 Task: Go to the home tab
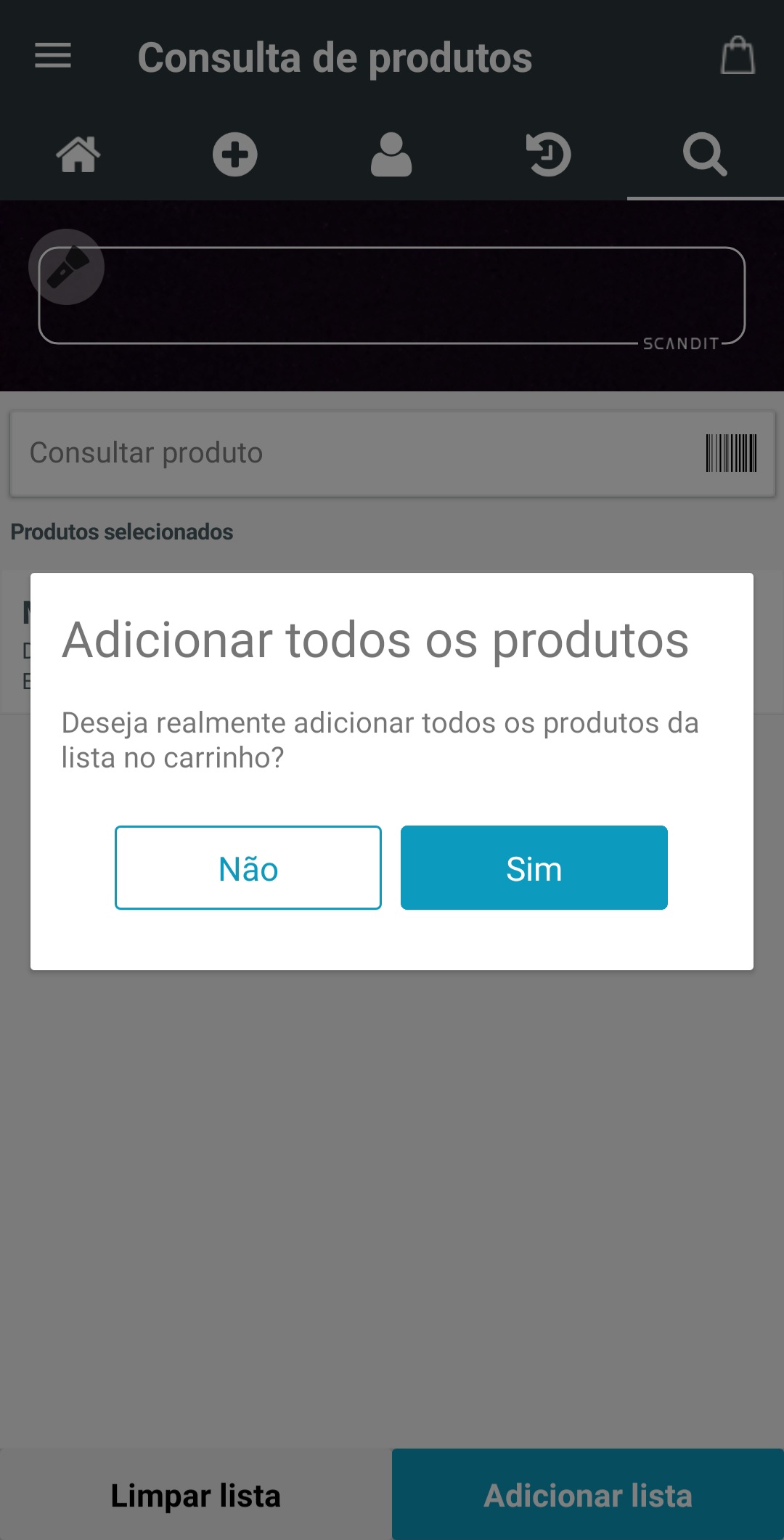78,154
